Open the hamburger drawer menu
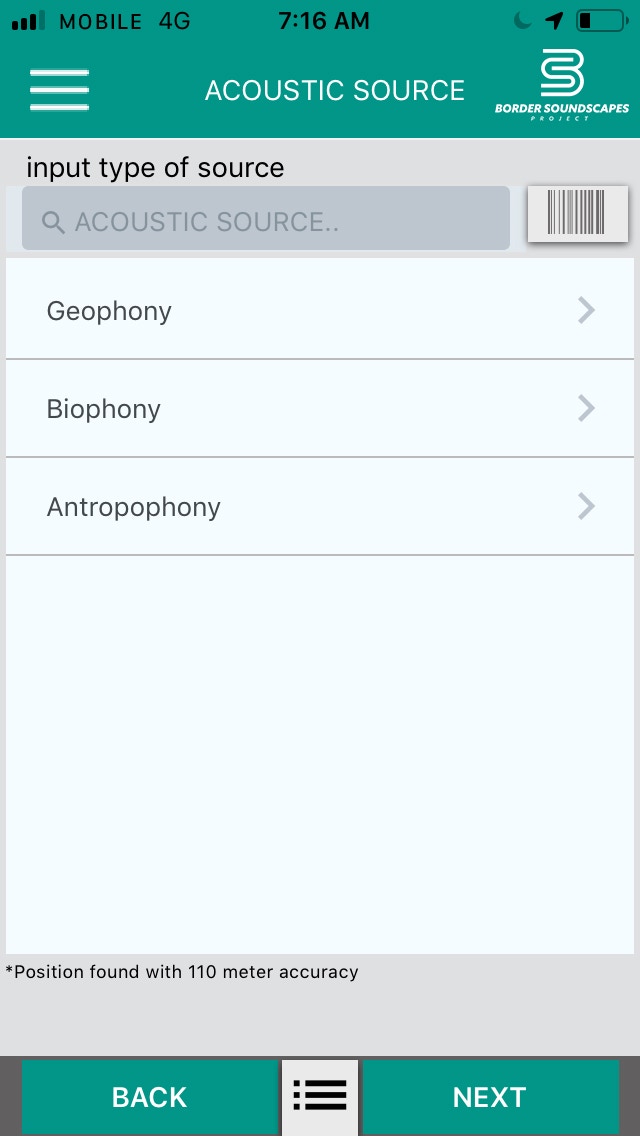The width and height of the screenshot is (640, 1136). [x=59, y=90]
